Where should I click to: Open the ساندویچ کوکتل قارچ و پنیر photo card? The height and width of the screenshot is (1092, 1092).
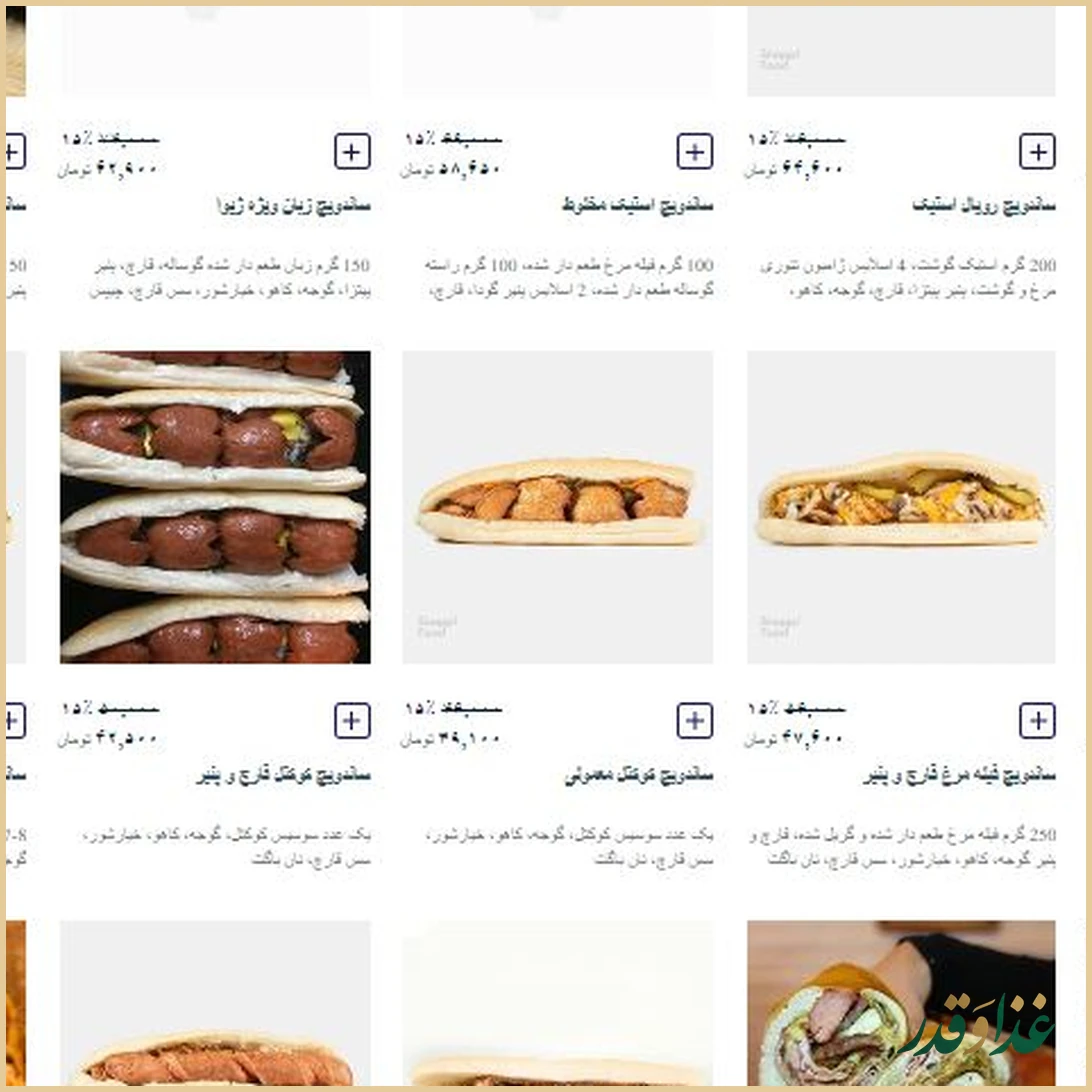click(x=215, y=507)
